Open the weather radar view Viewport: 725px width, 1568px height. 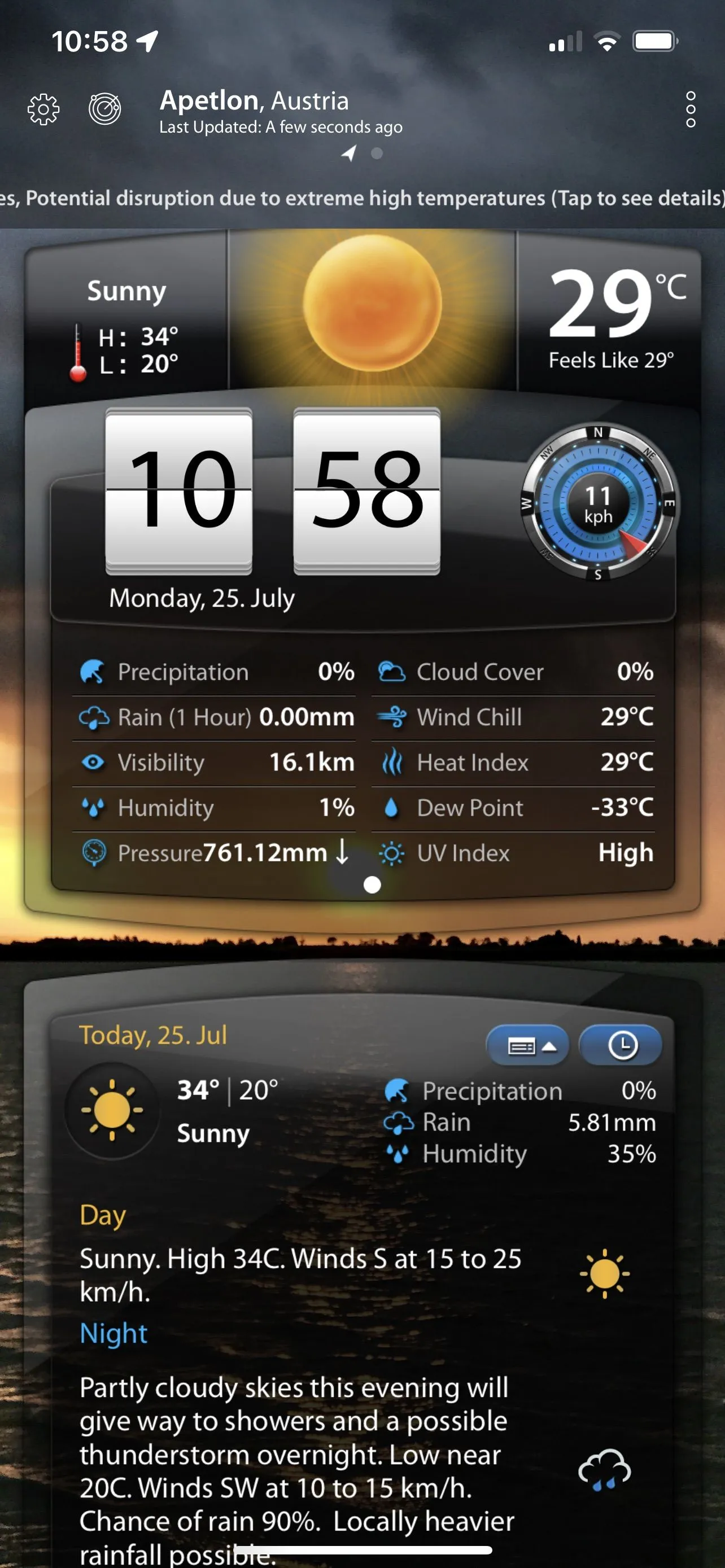104,110
